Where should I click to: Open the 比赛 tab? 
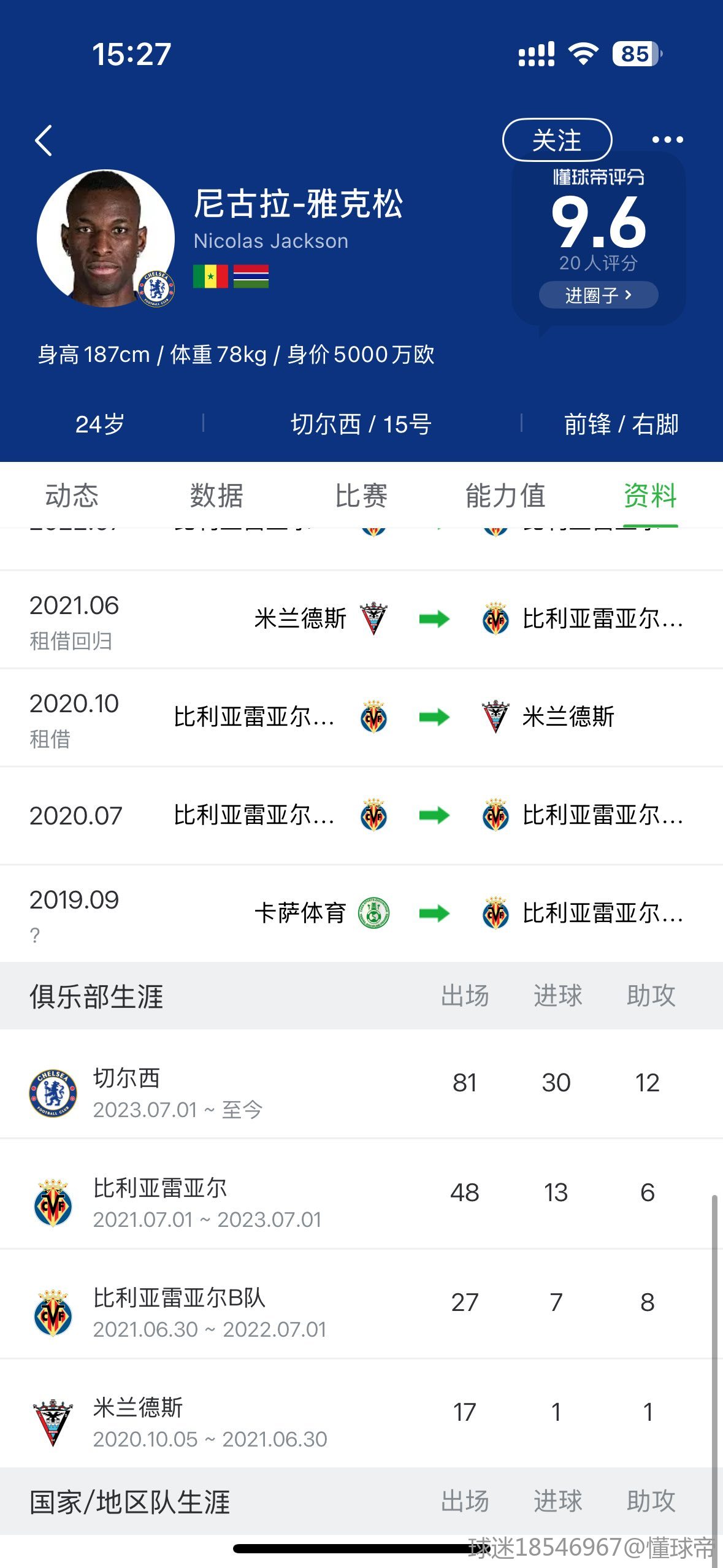coord(361,496)
